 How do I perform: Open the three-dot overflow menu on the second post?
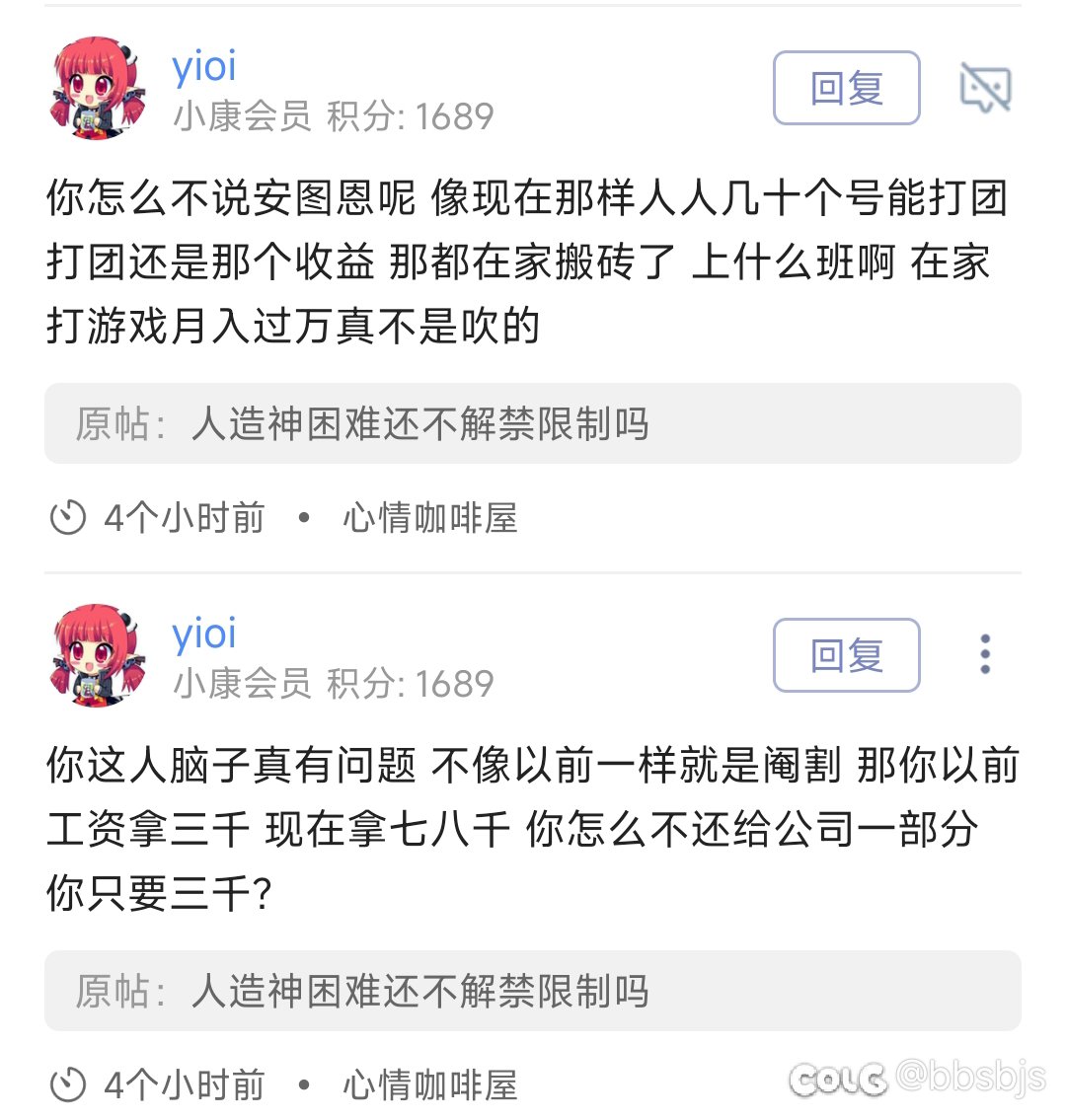tap(985, 653)
